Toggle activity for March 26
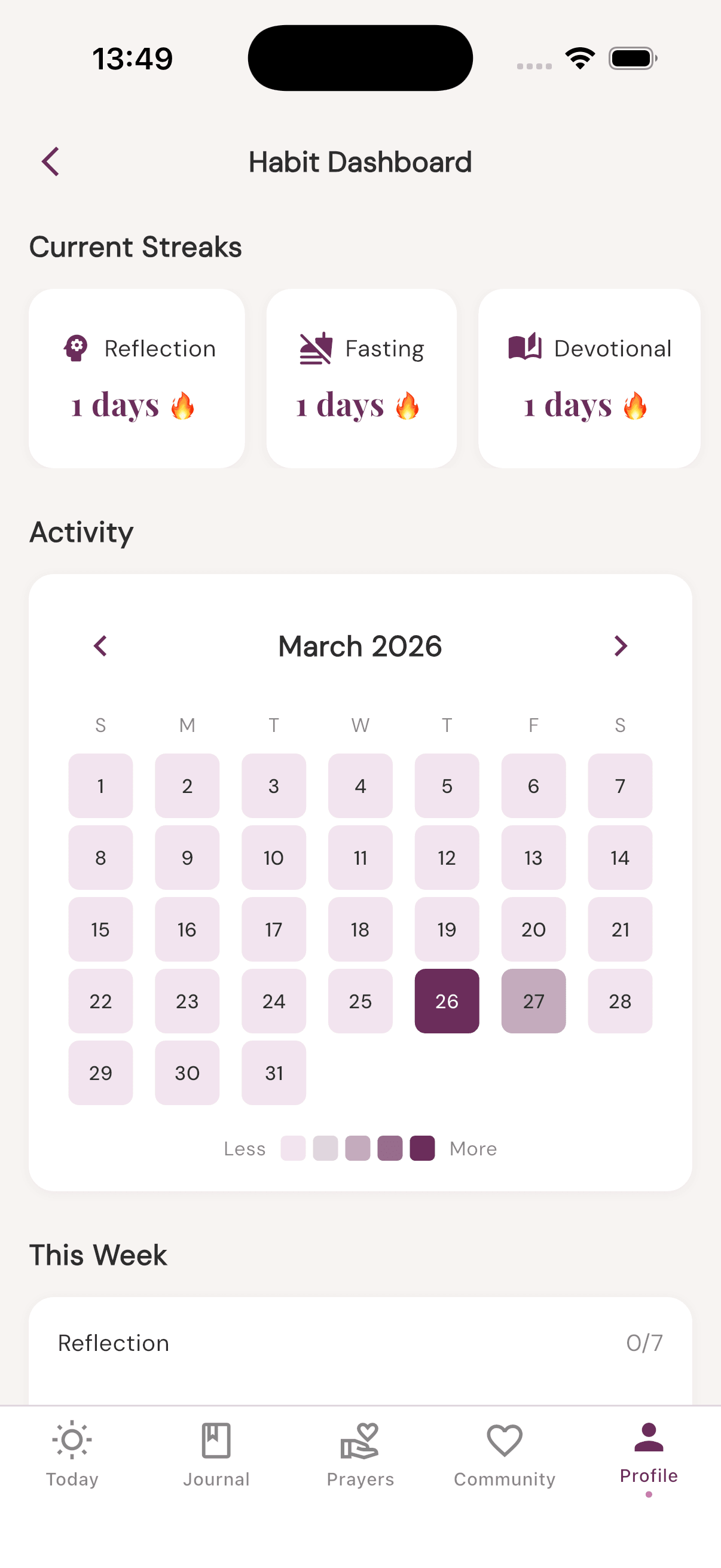Viewport: 721px width, 1568px height. pyautogui.click(x=447, y=1001)
